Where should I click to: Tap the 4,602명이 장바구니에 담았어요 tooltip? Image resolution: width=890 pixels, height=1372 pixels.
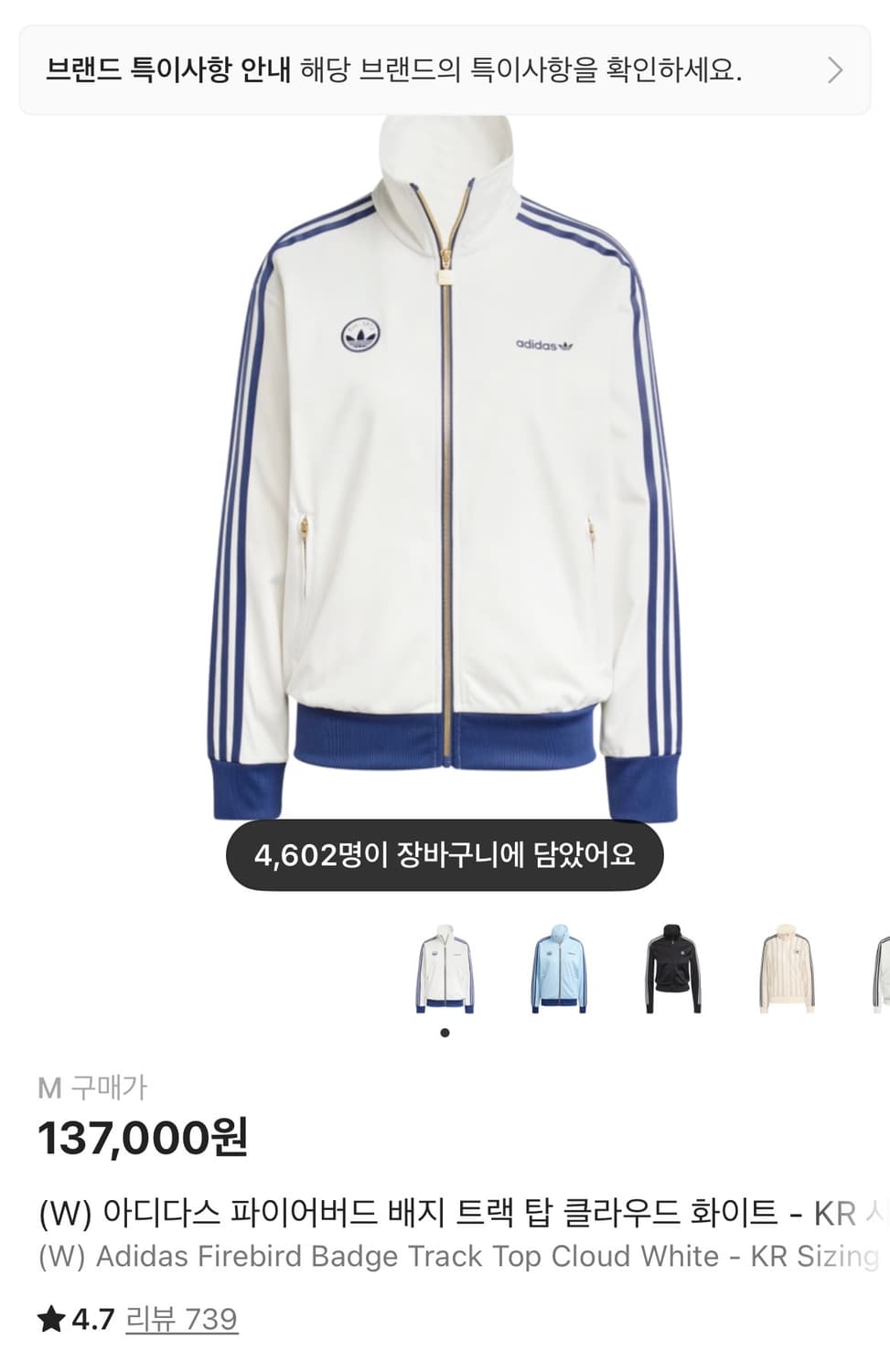coord(445,855)
